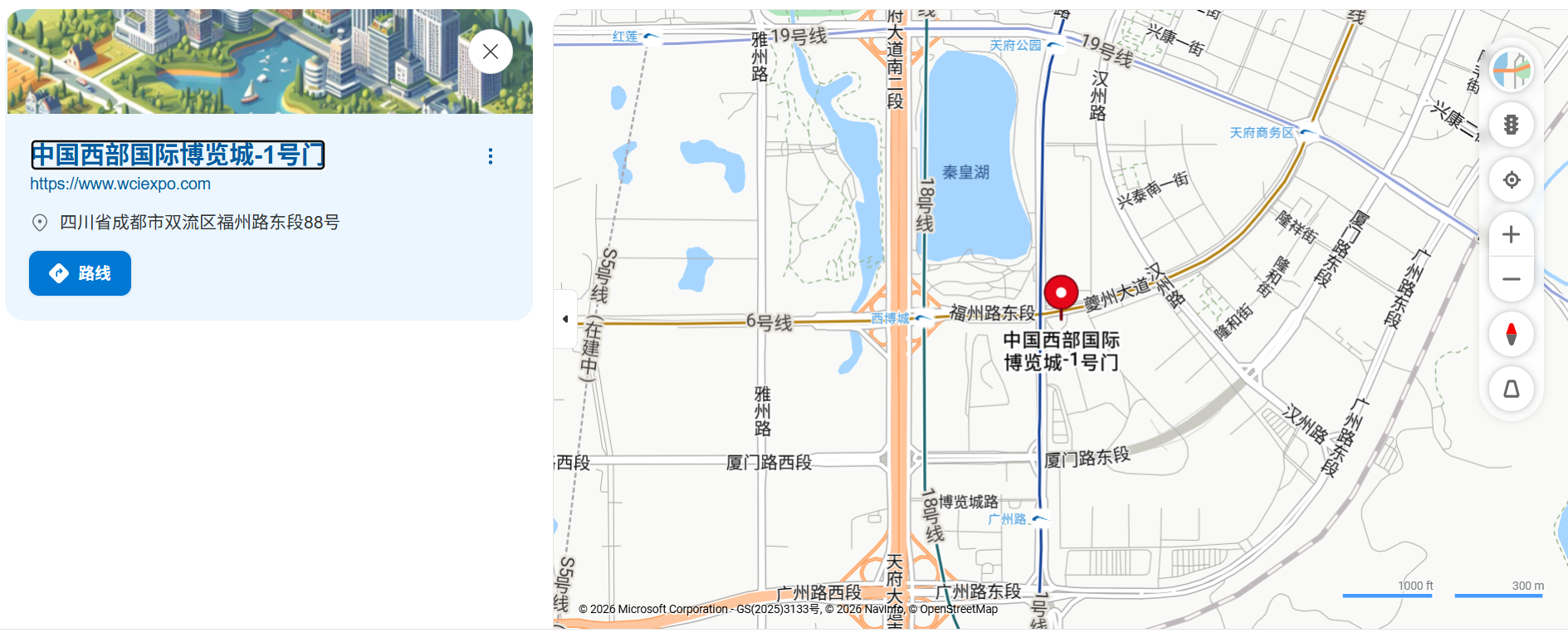The height and width of the screenshot is (633, 1568).
Task: Locate my current position
Action: (x=1511, y=179)
